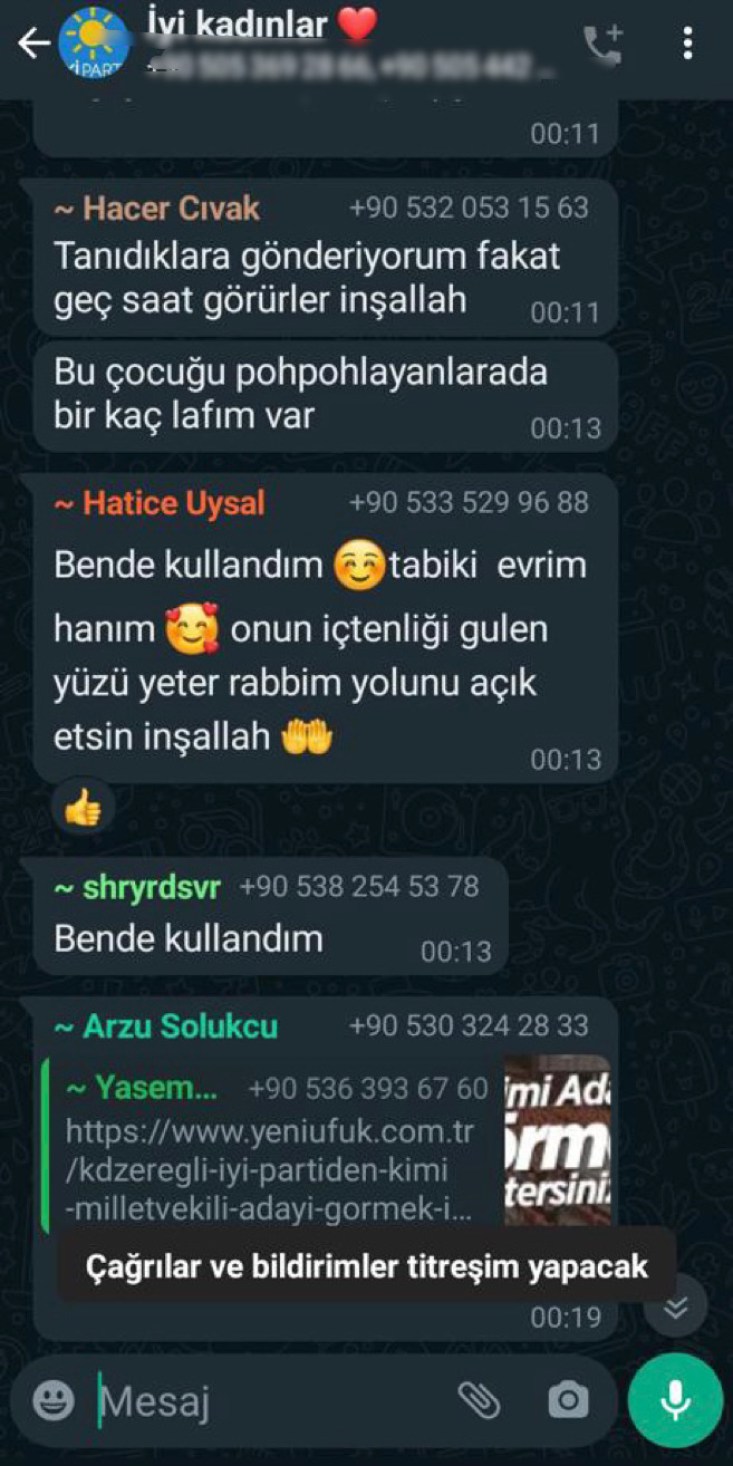Open the emoji picker

coord(53,1401)
